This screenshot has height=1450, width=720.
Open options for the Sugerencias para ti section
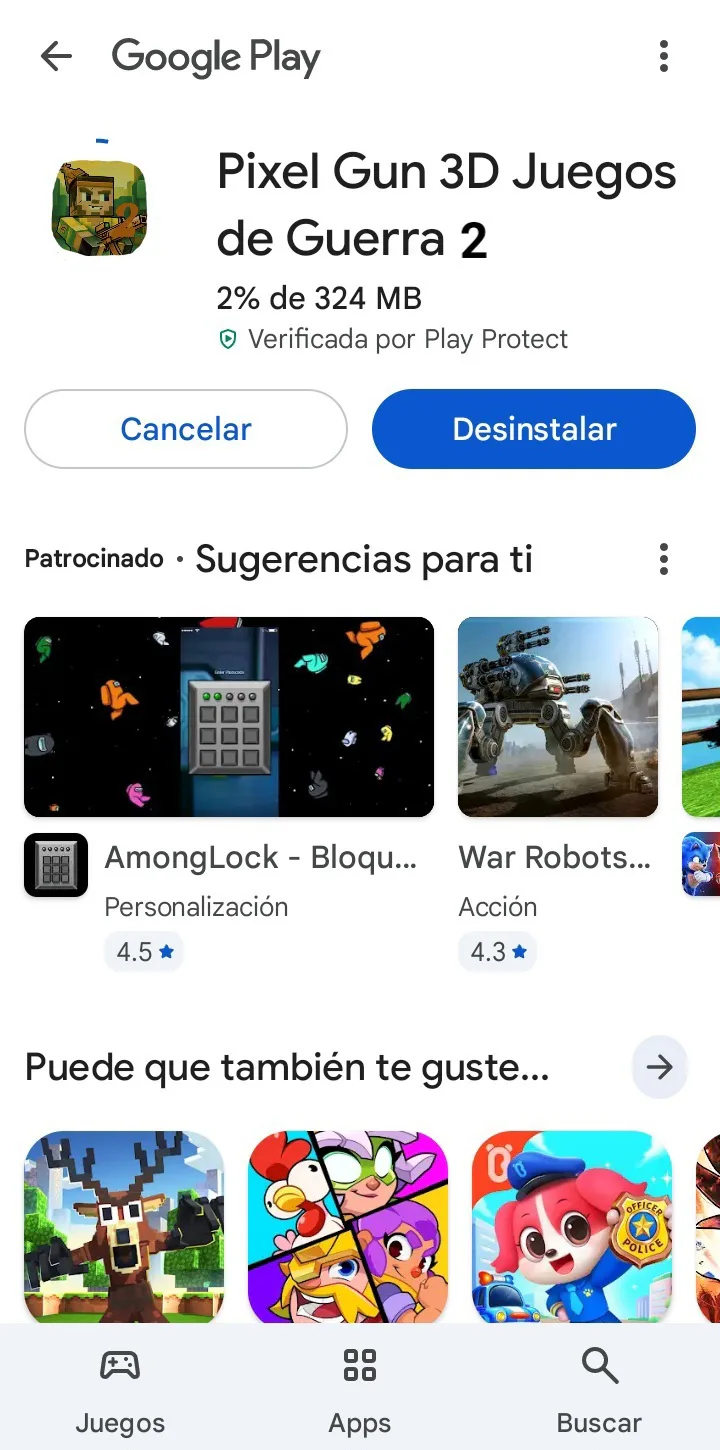663,559
